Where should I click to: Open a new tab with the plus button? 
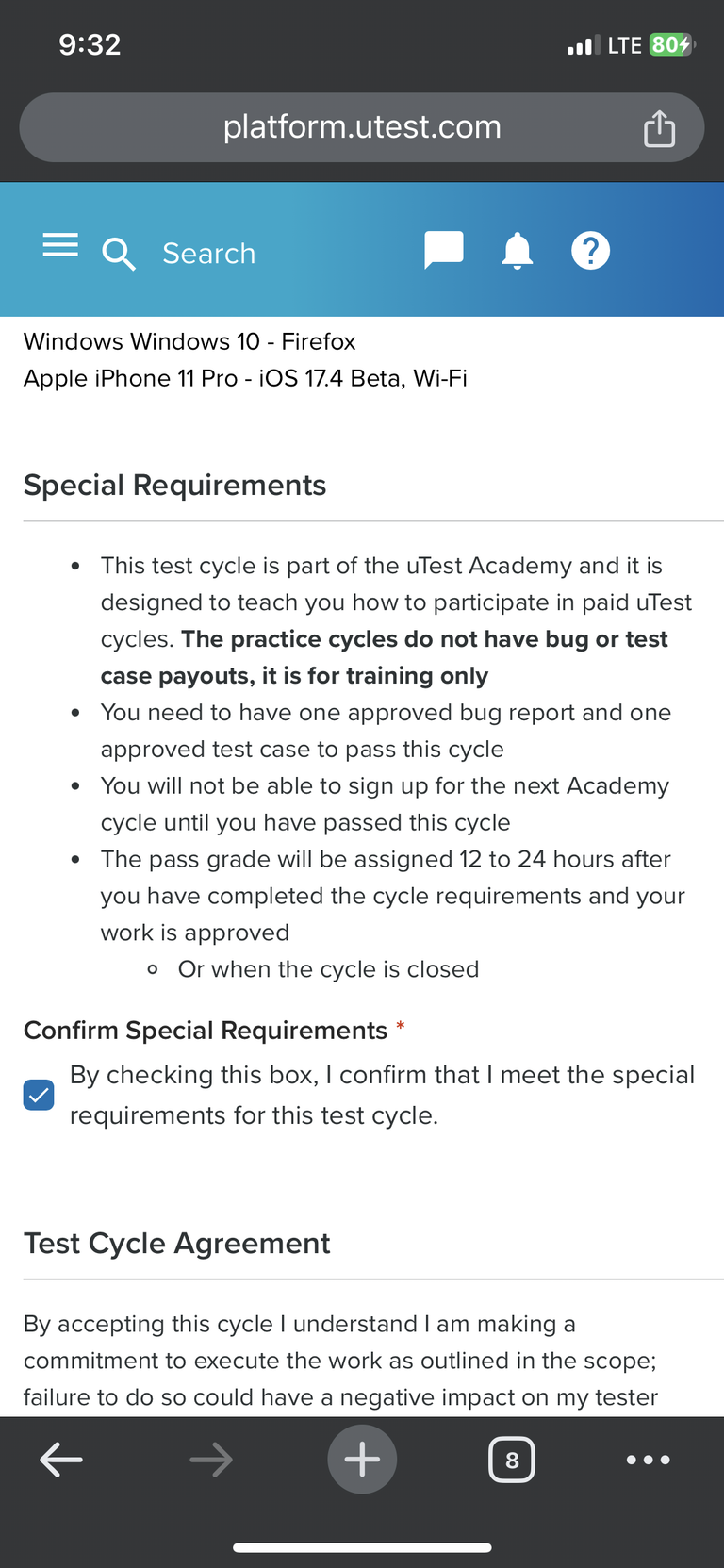tap(362, 1460)
